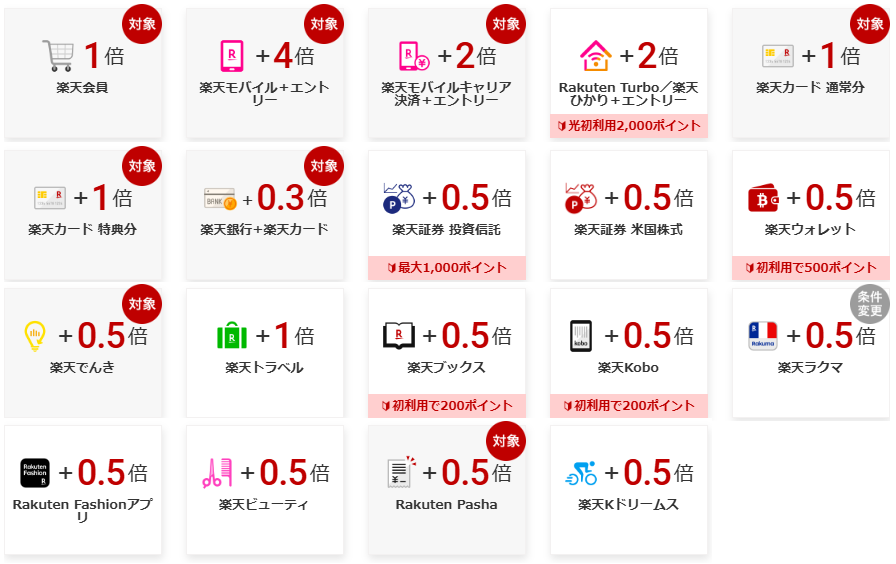Screen dimensions: 896x564
Task: Tap the 楽天カード 特典分 card
Action: pyautogui.click(x=83, y=214)
